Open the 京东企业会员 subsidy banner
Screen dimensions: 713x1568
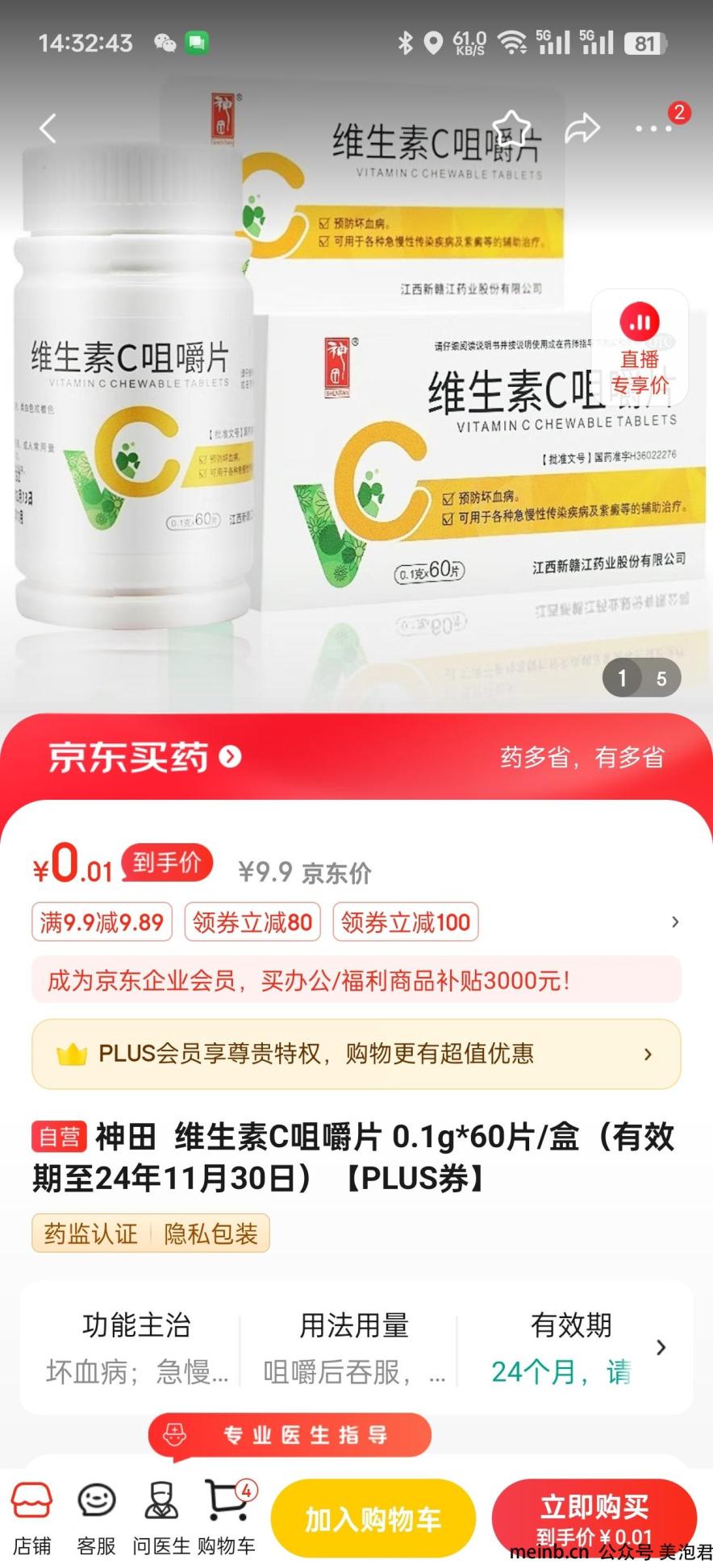pos(356,980)
